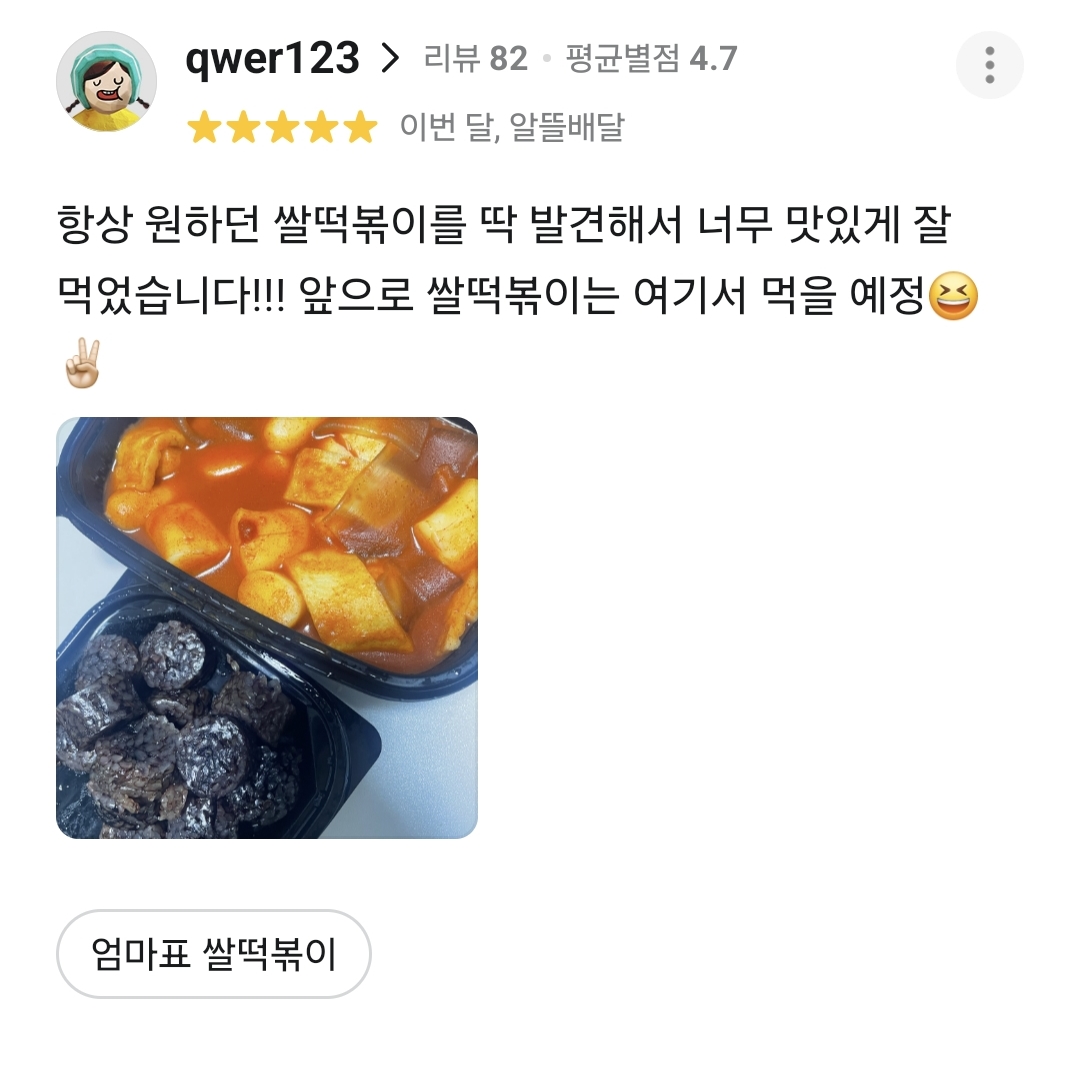The width and height of the screenshot is (1080, 1080).
Task: Tap qwer123's profile avatar
Action: pyautogui.click(x=106, y=81)
